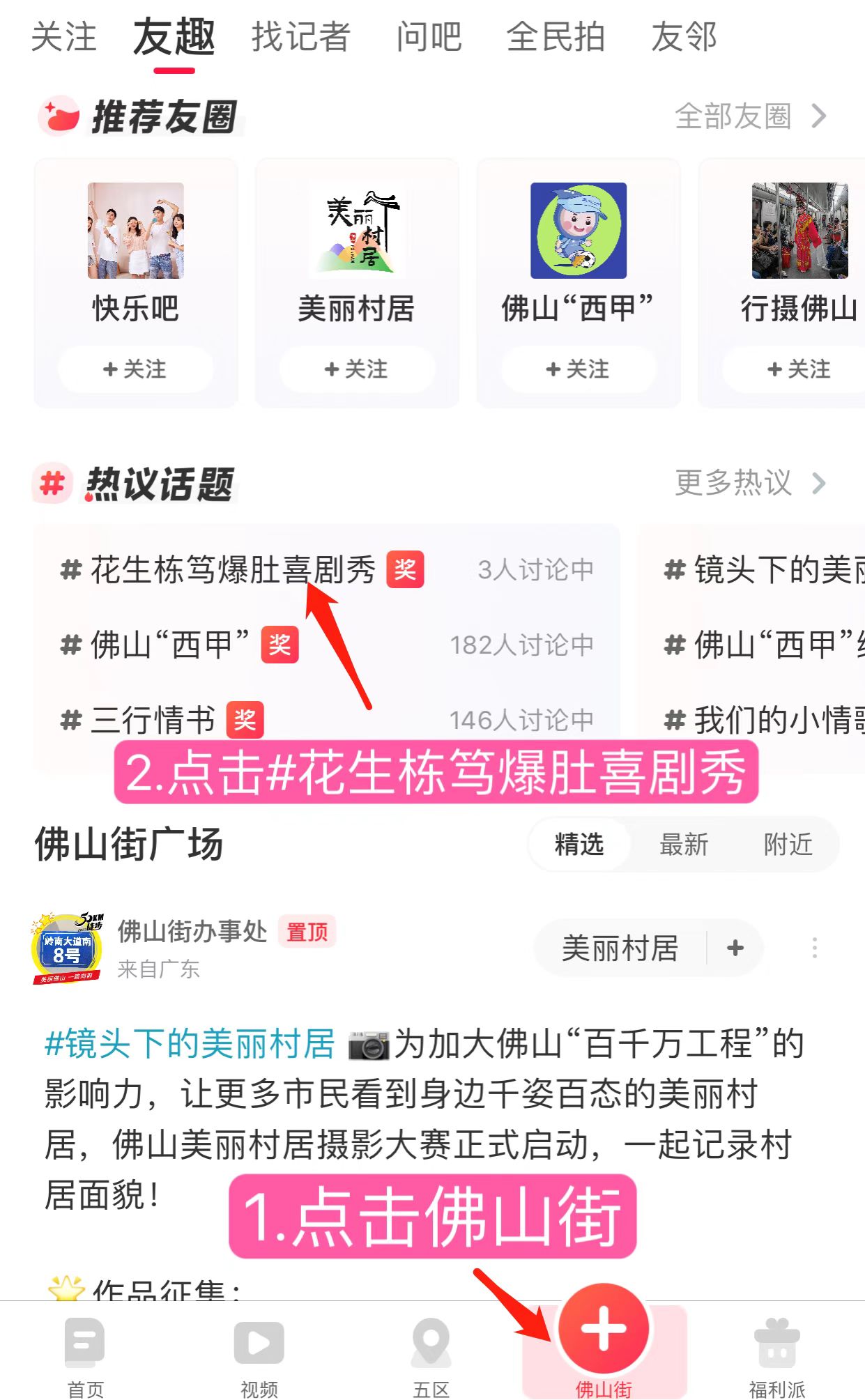Switch to the 关注 top tab
The width and height of the screenshot is (865, 1400).
point(64,37)
